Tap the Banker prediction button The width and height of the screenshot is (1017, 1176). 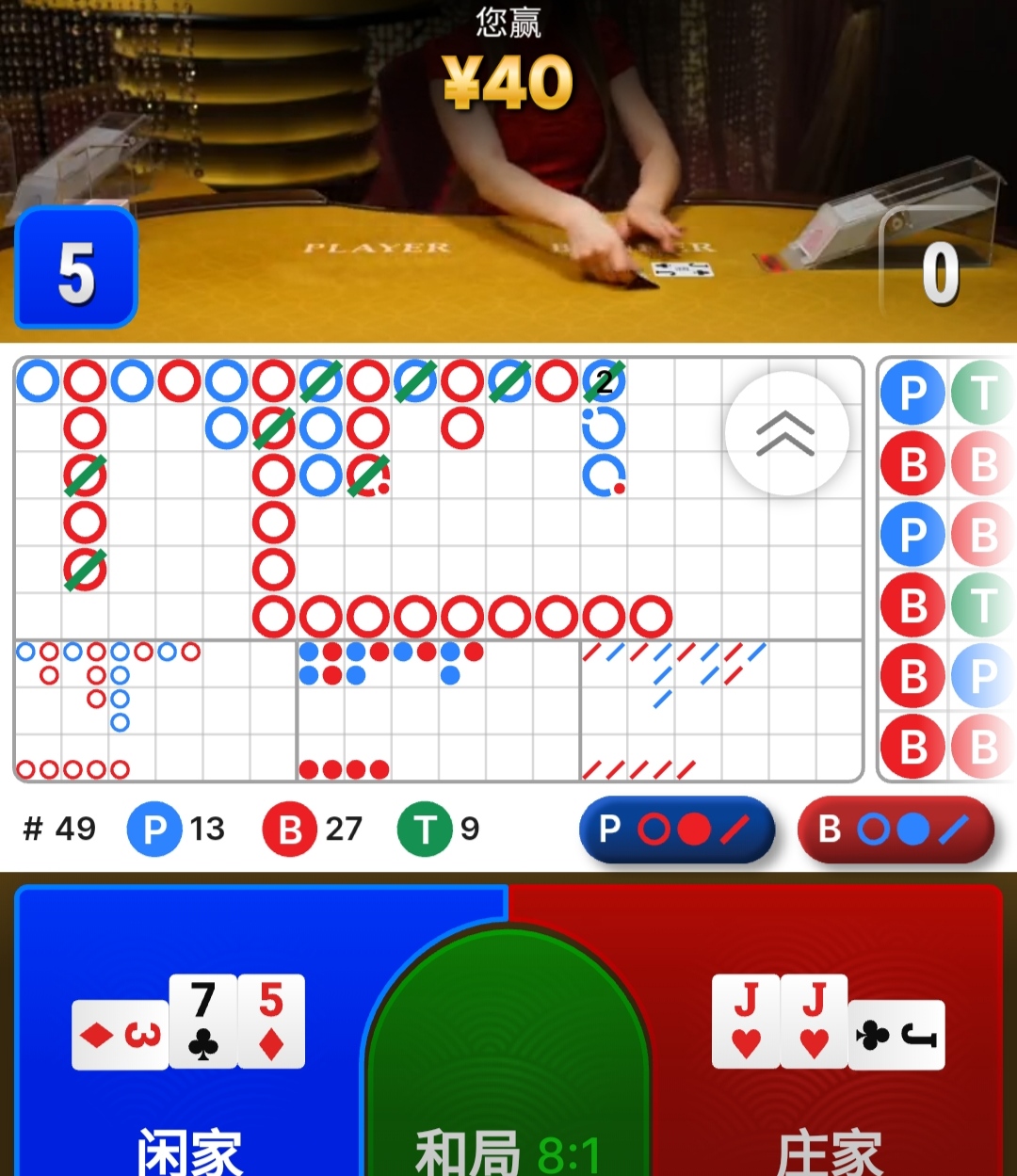point(896,830)
